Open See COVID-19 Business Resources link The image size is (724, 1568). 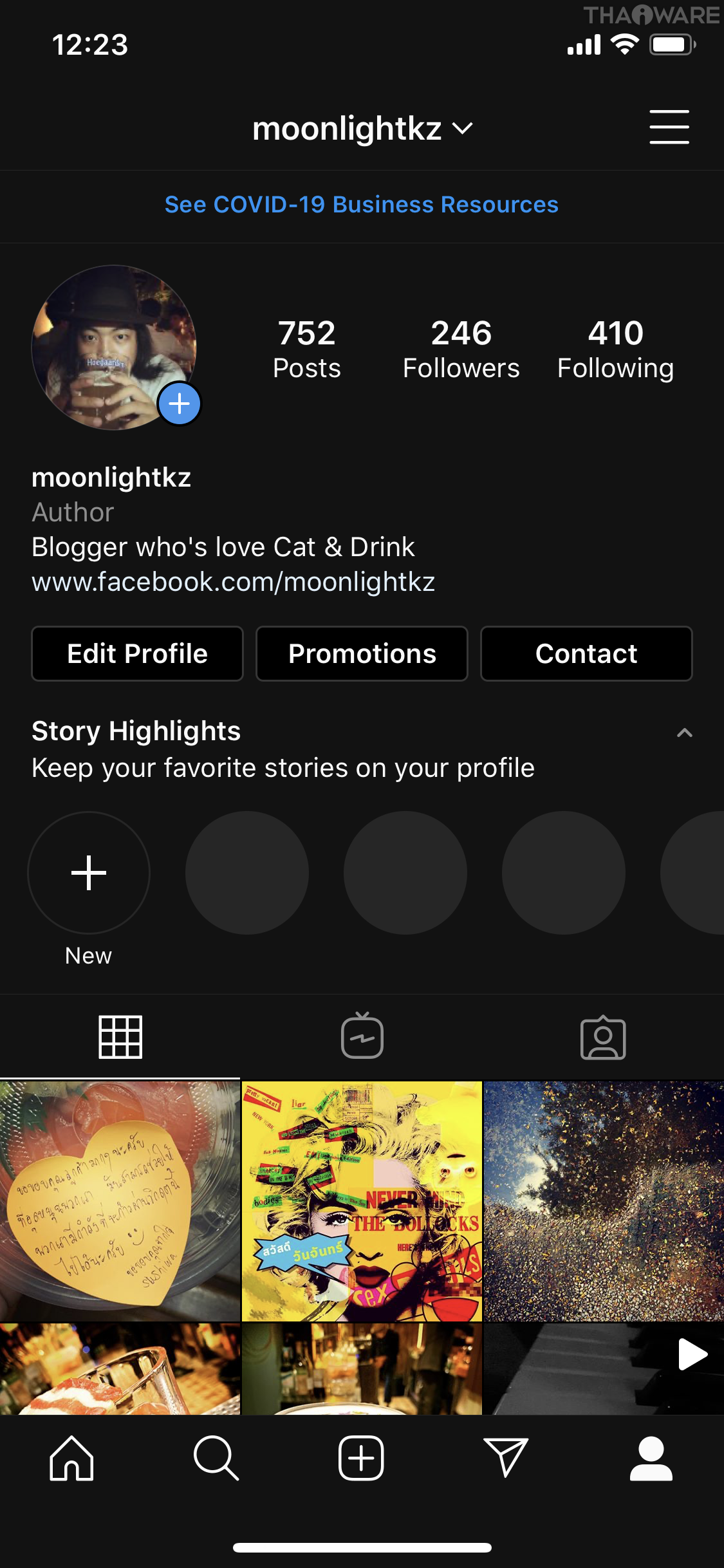click(362, 205)
